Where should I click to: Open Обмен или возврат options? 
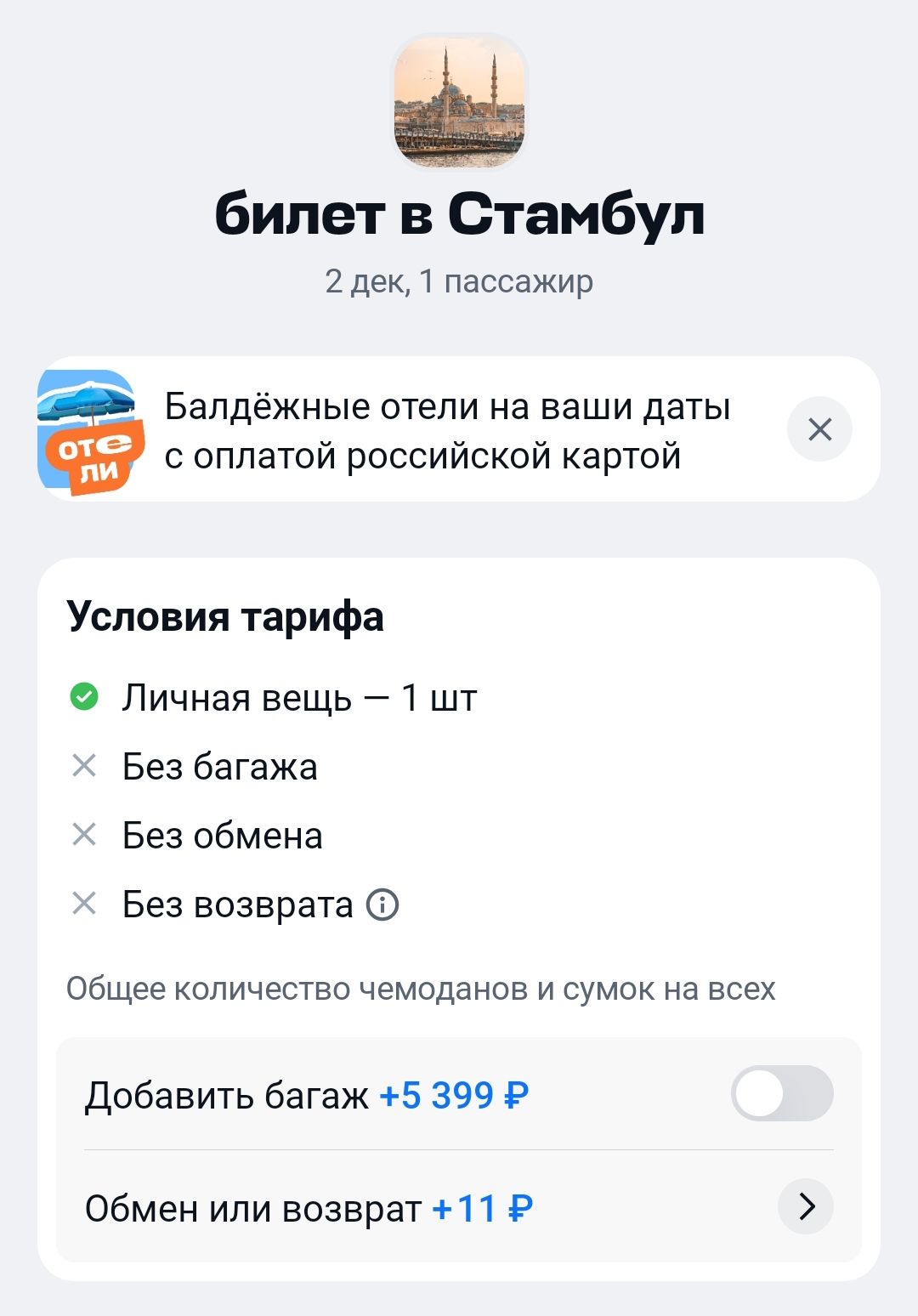coord(805,1206)
